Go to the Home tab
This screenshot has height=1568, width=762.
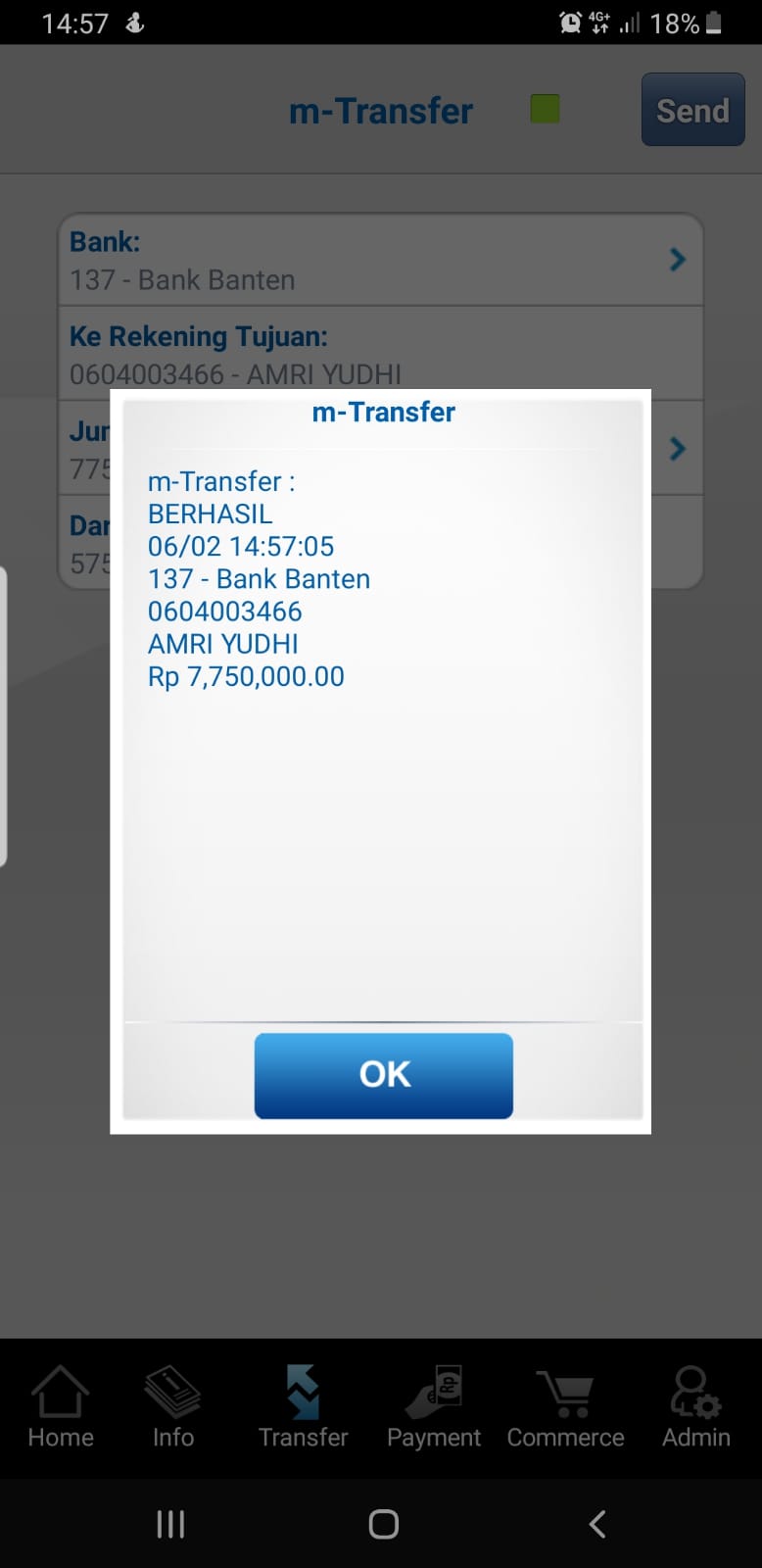pos(61,1407)
